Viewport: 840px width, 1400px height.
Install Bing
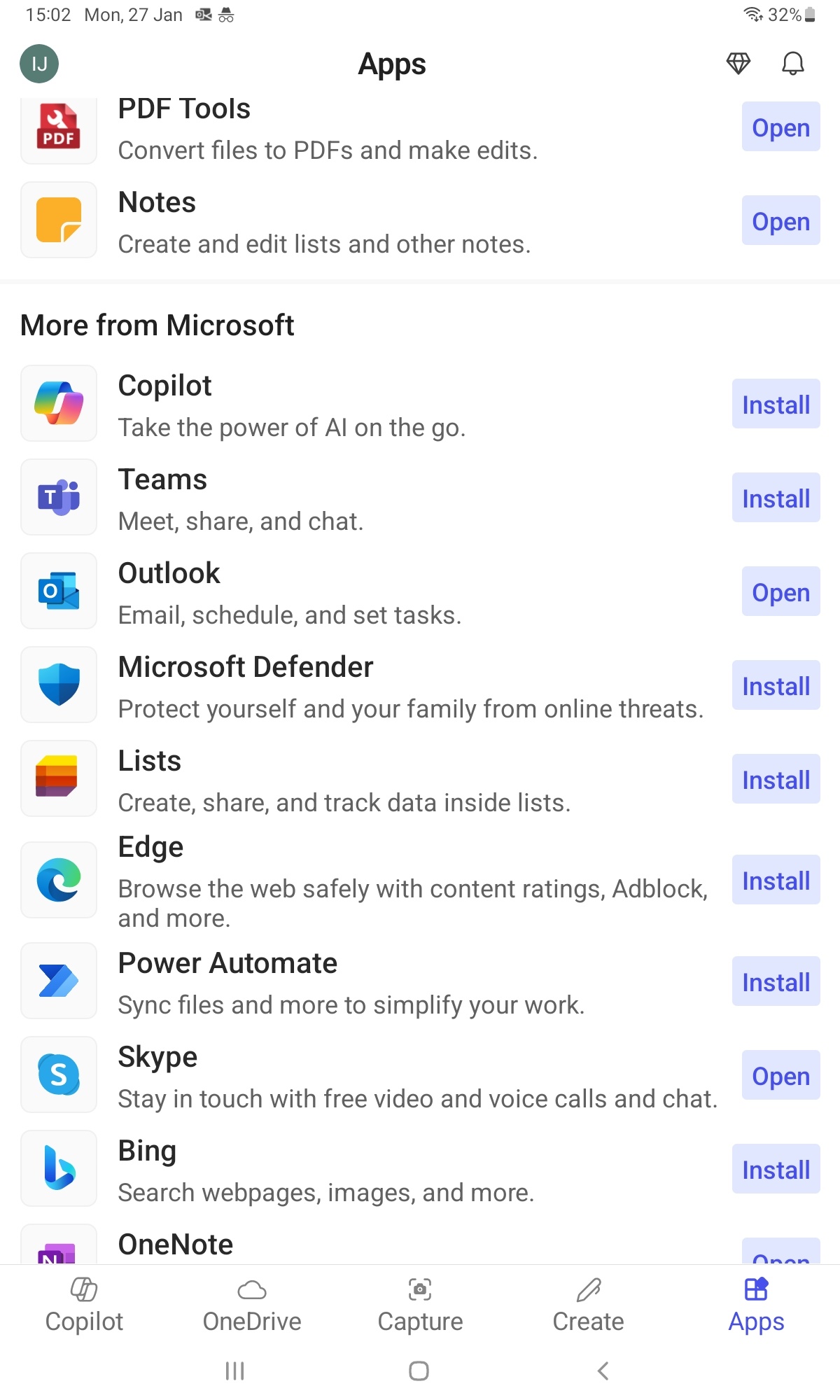[776, 1170]
